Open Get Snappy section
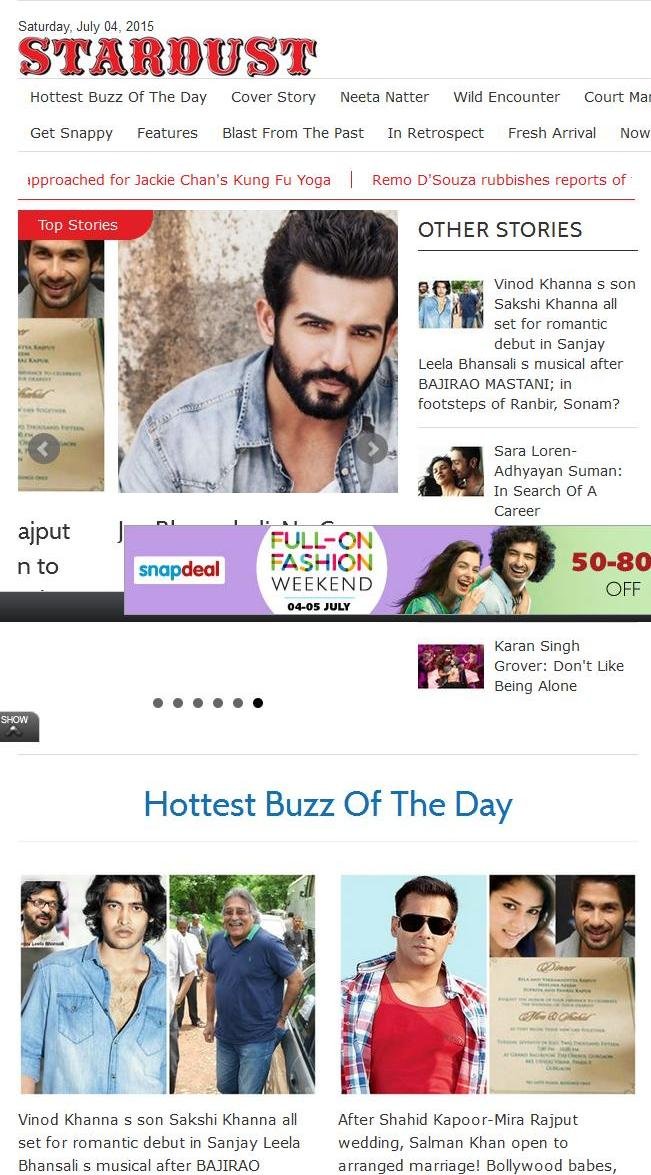The width and height of the screenshot is (651, 1175). tap(71, 133)
